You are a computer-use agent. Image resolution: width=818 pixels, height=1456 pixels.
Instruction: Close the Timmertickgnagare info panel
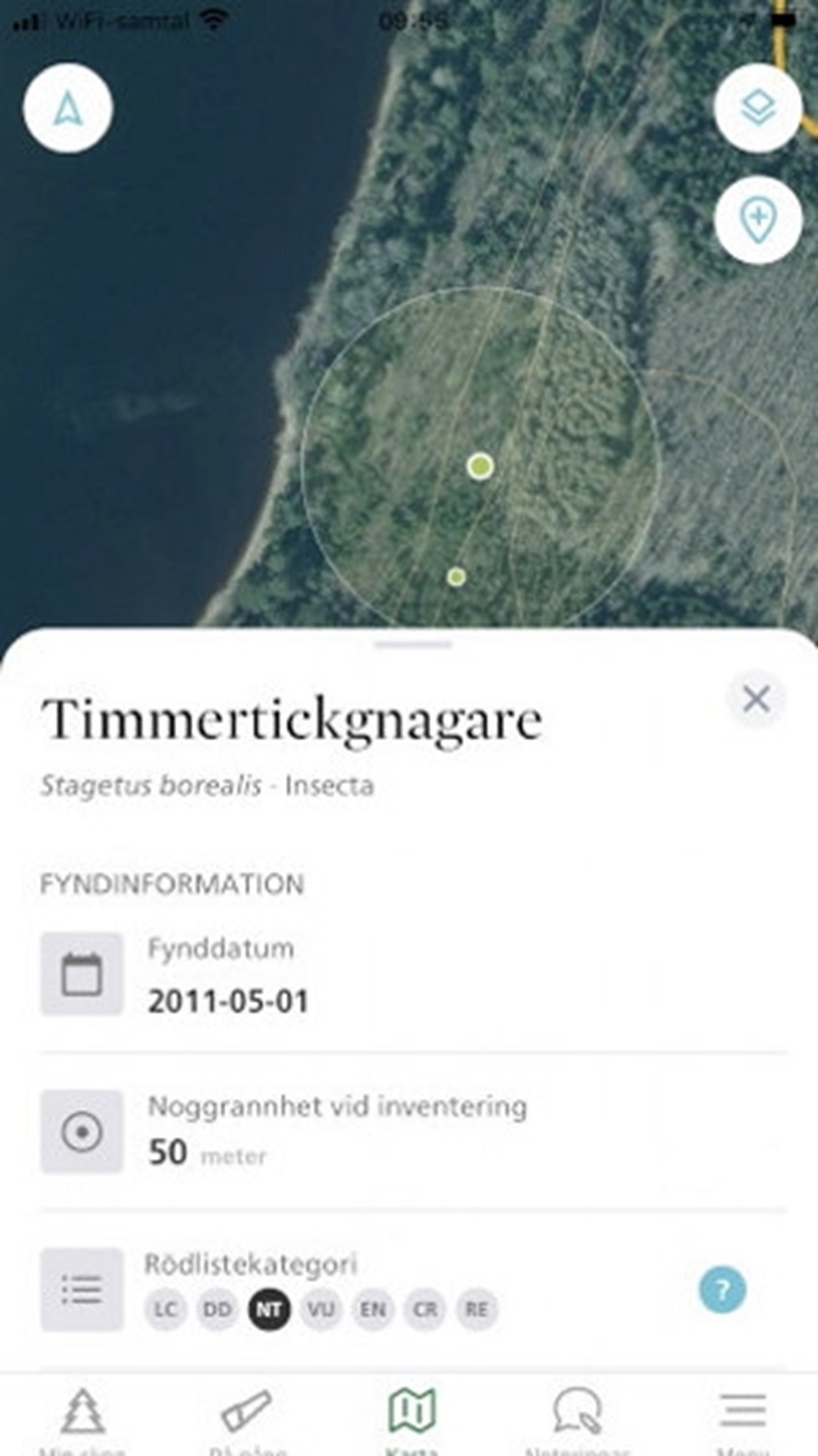756,700
